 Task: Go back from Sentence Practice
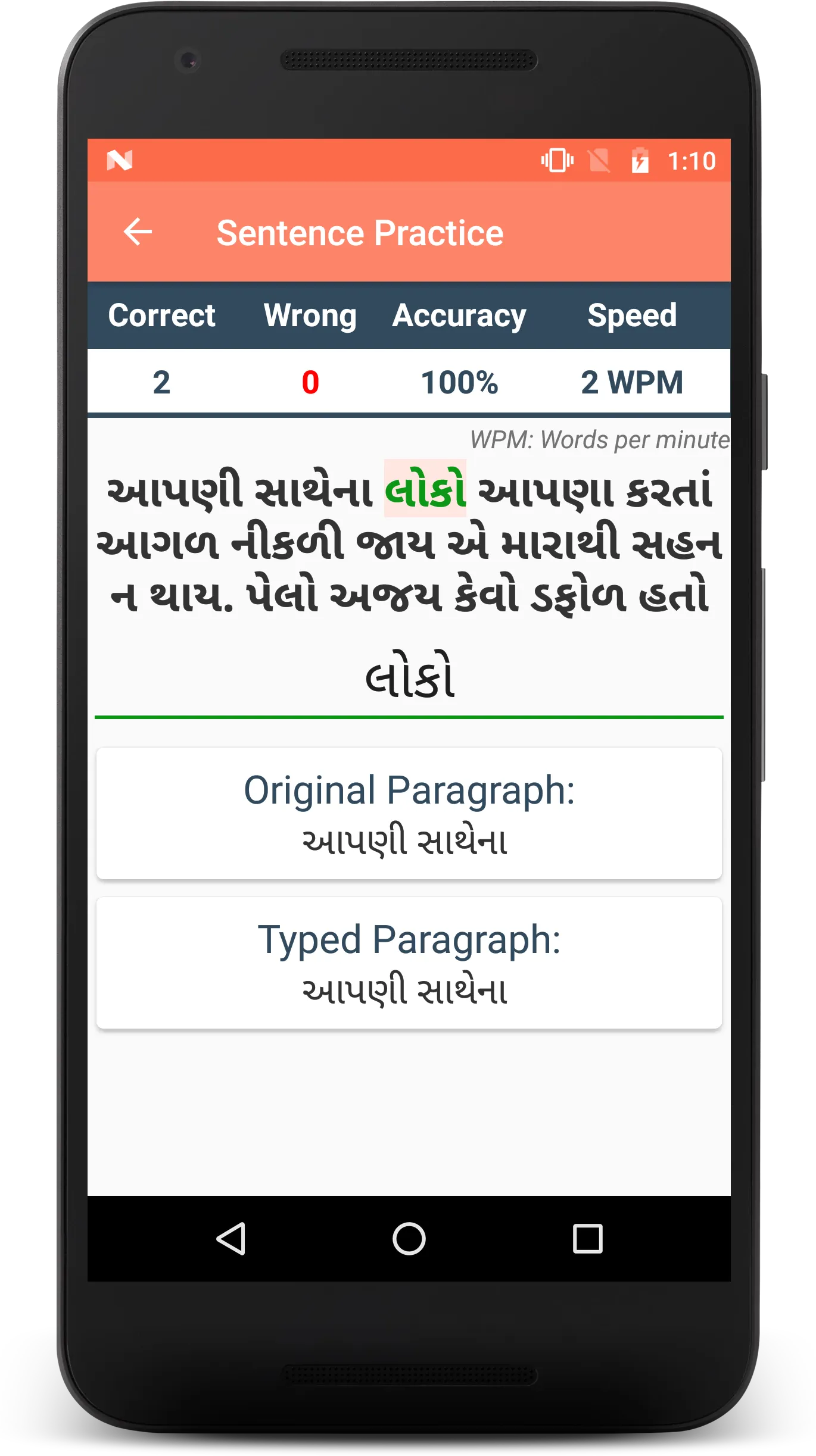tap(138, 232)
